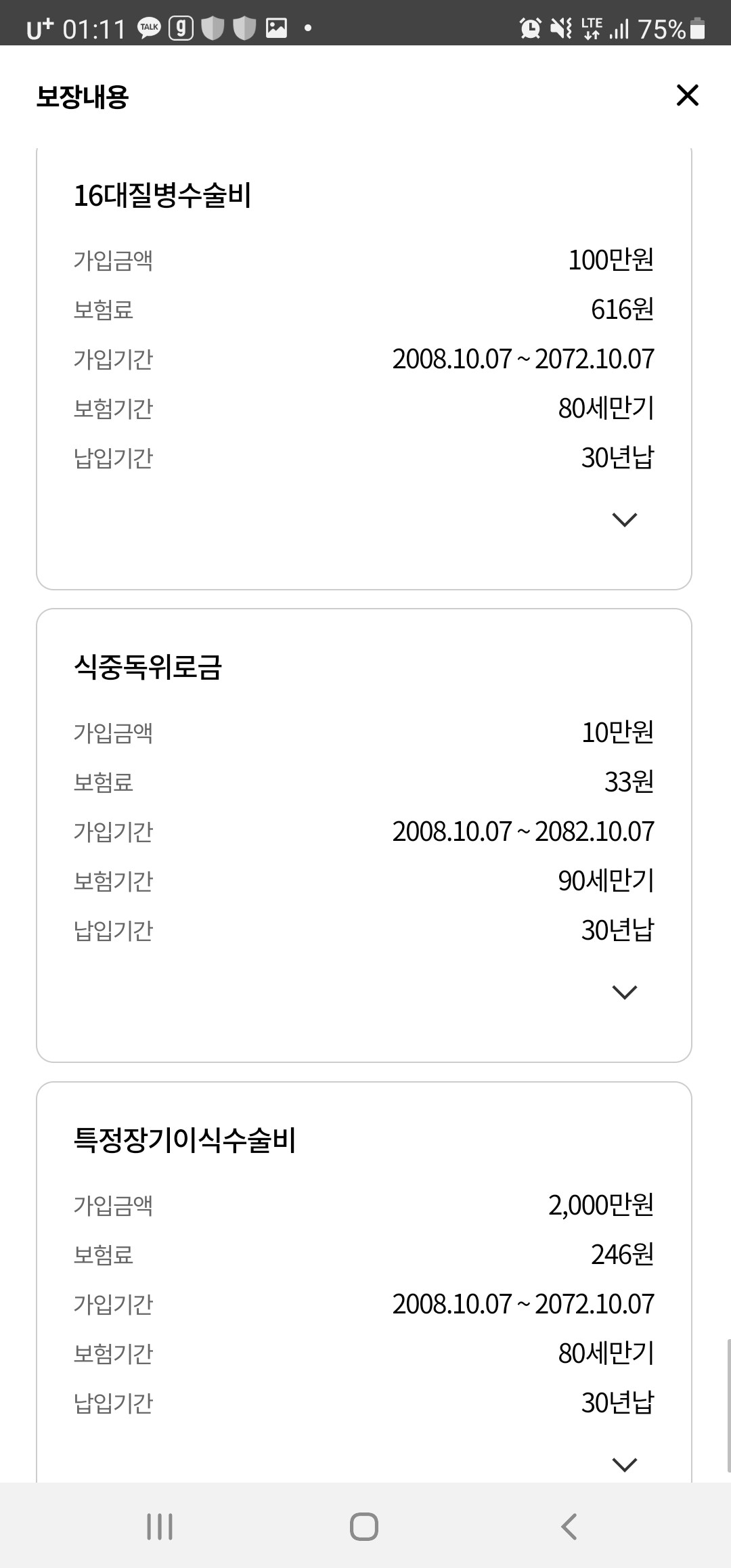The width and height of the screenshot is (731, 1568).
Task: Go to the home screen
Action: click(x=364, y=1527)
